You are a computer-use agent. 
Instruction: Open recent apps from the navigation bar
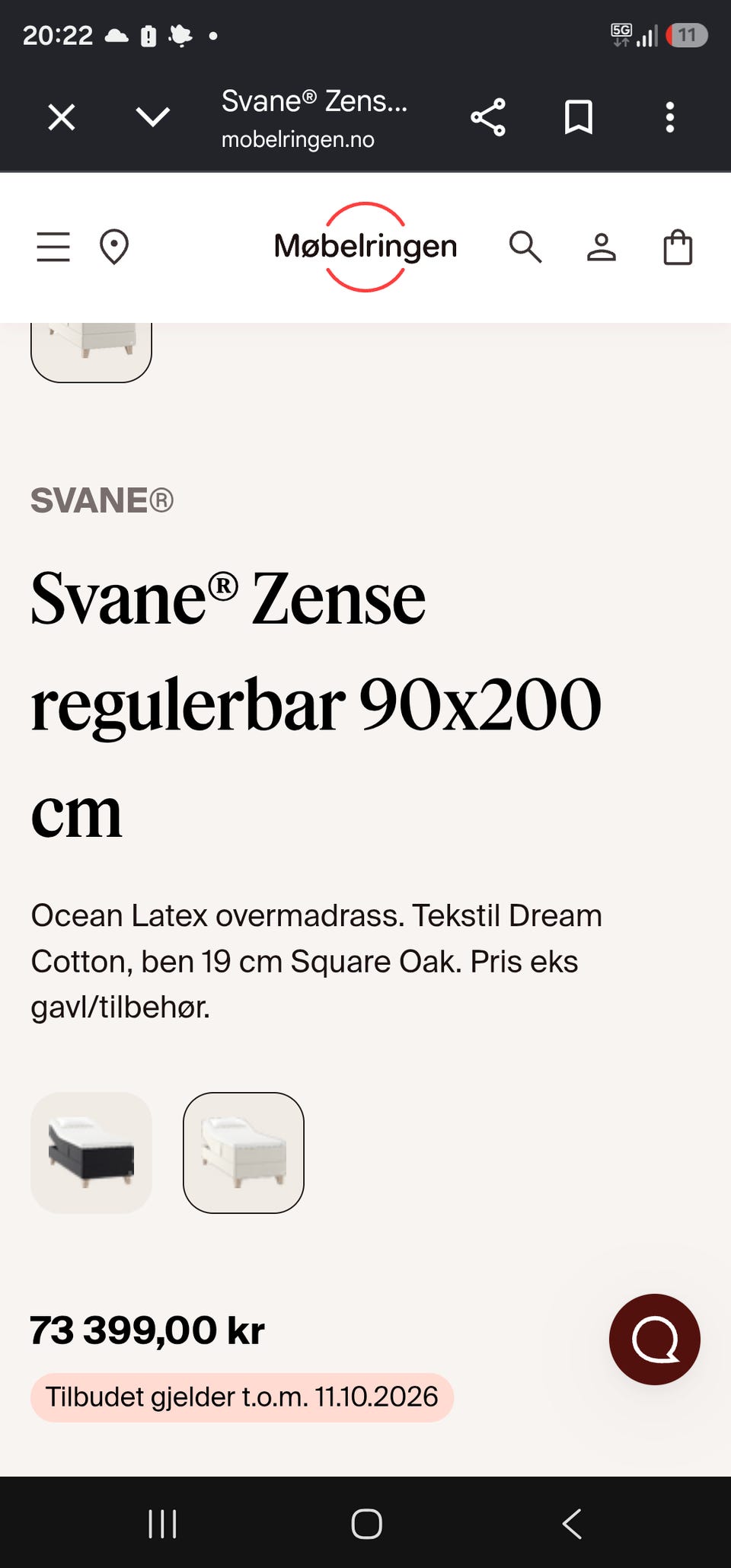[162, 1524]
